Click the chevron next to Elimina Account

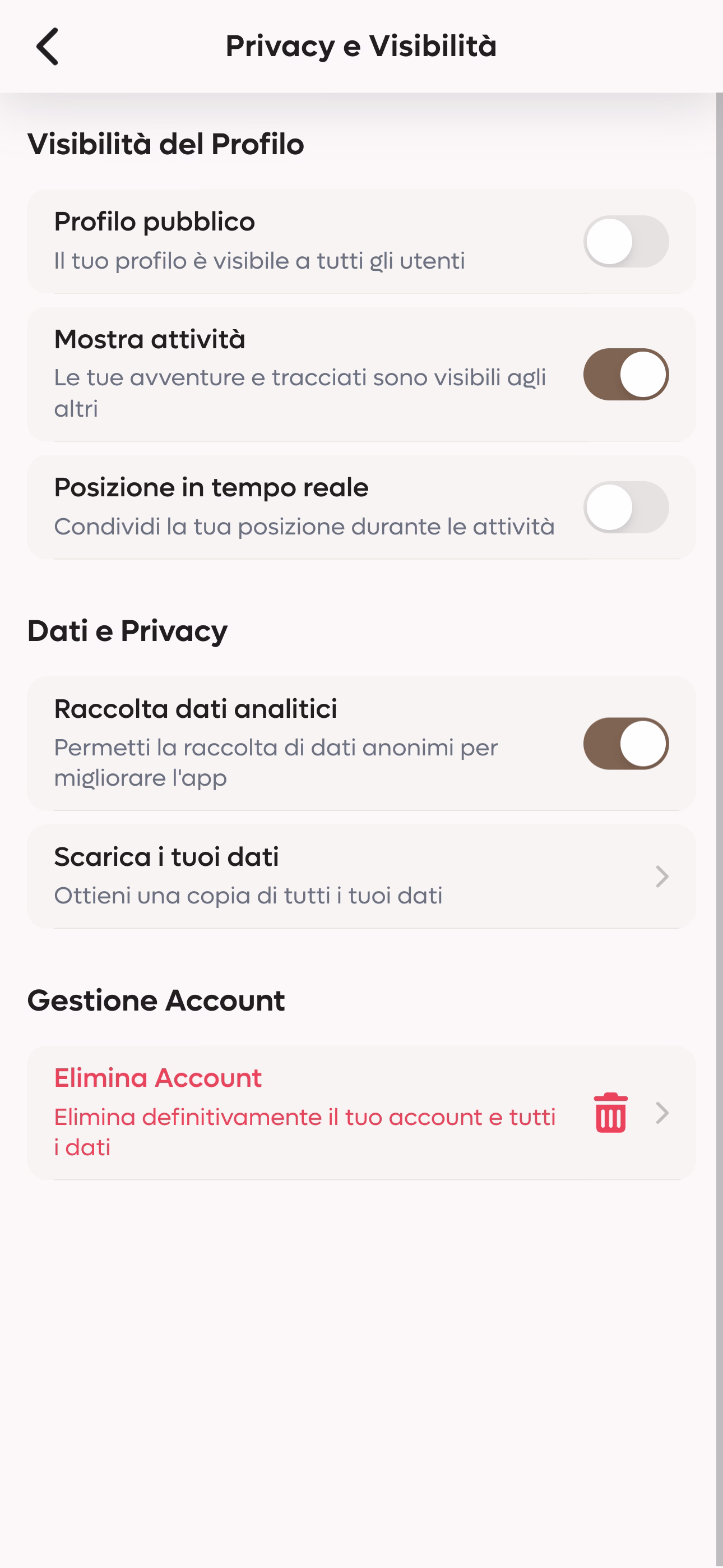661,1113
